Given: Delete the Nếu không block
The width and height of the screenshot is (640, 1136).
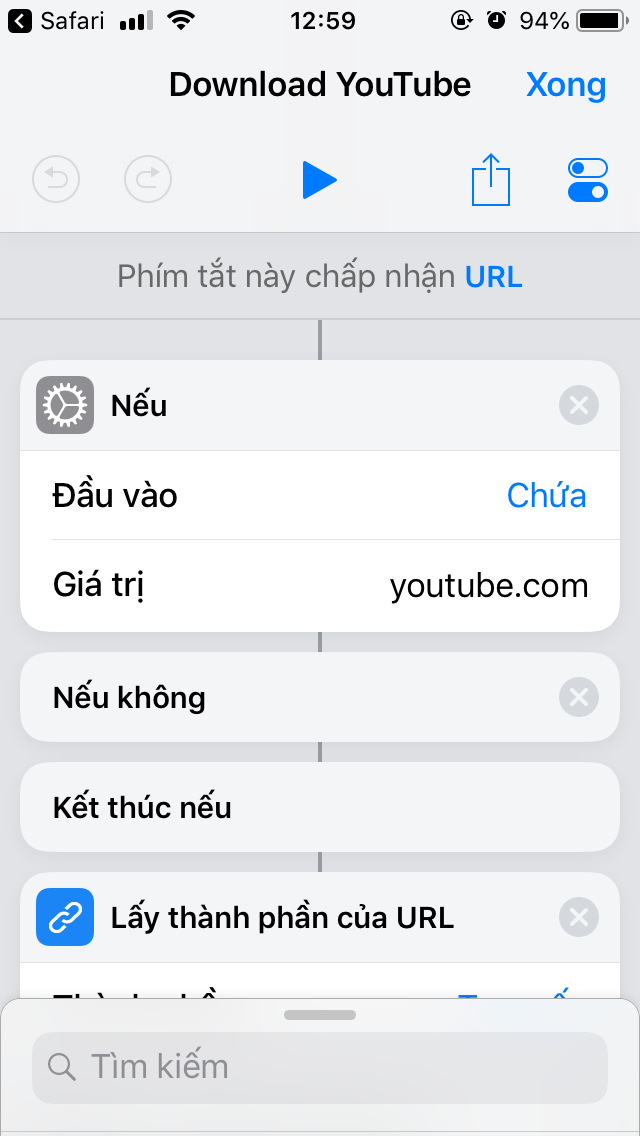Looking at the screenshot, I should [578, 697].
